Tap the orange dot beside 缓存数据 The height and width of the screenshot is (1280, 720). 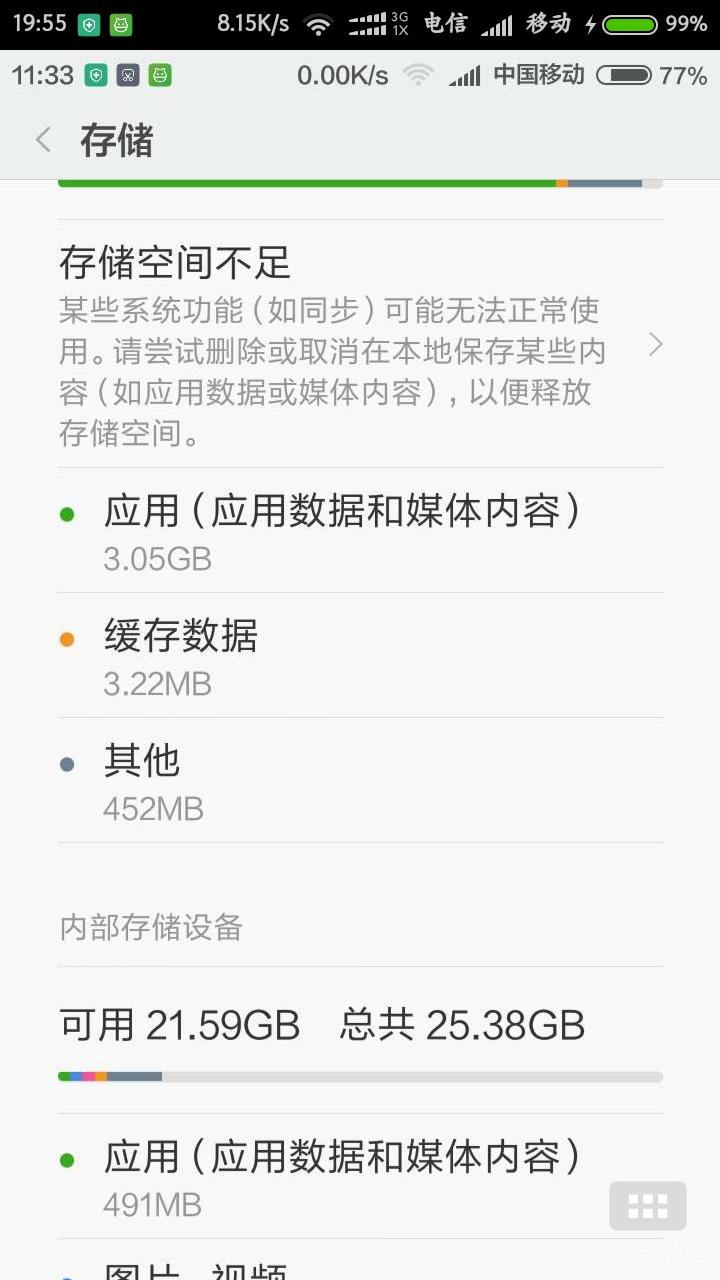tap(67, 636)
